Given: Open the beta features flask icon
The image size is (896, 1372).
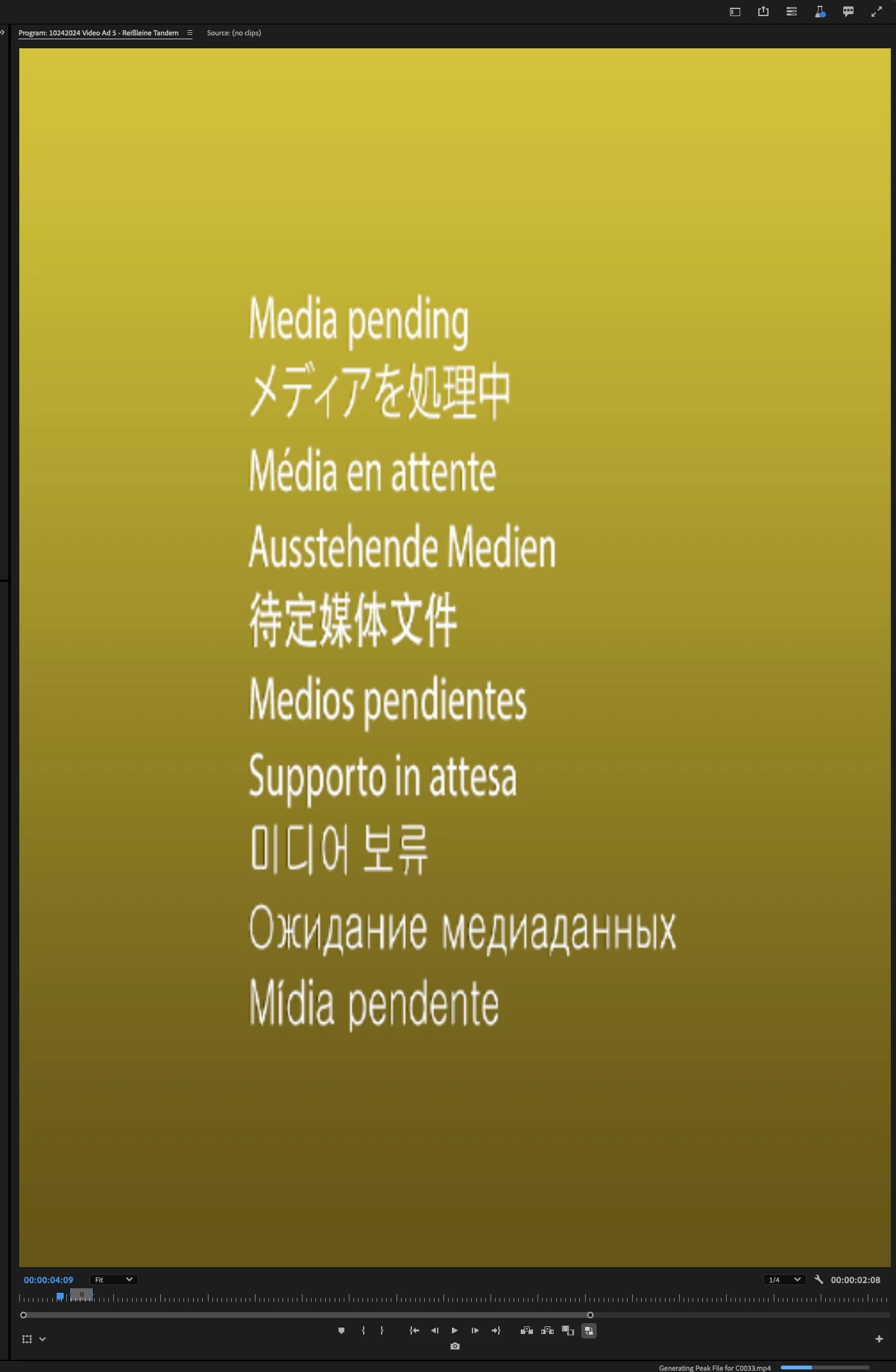Looking at the screenshot, I should pos(819,12).
